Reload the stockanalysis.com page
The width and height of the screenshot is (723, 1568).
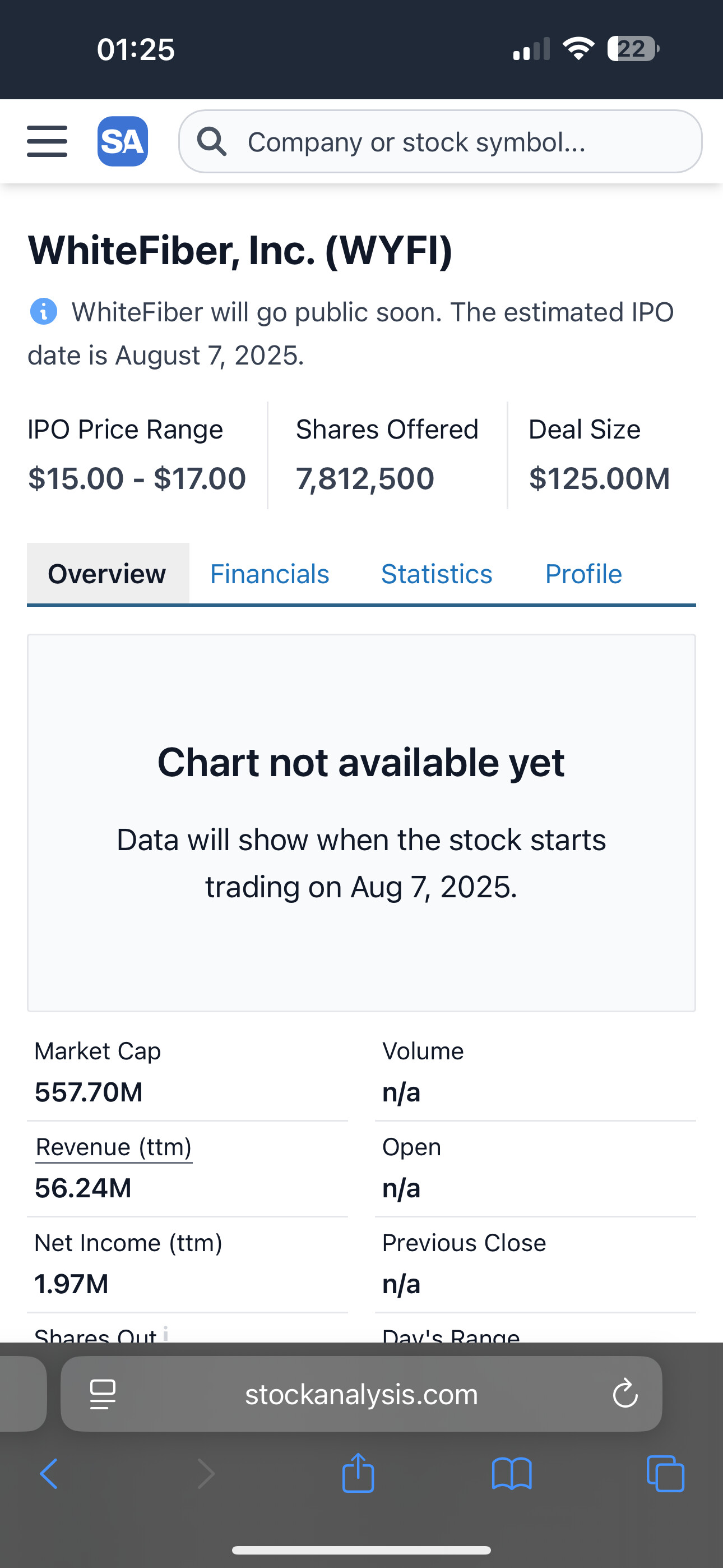[x=625, y=1394]
